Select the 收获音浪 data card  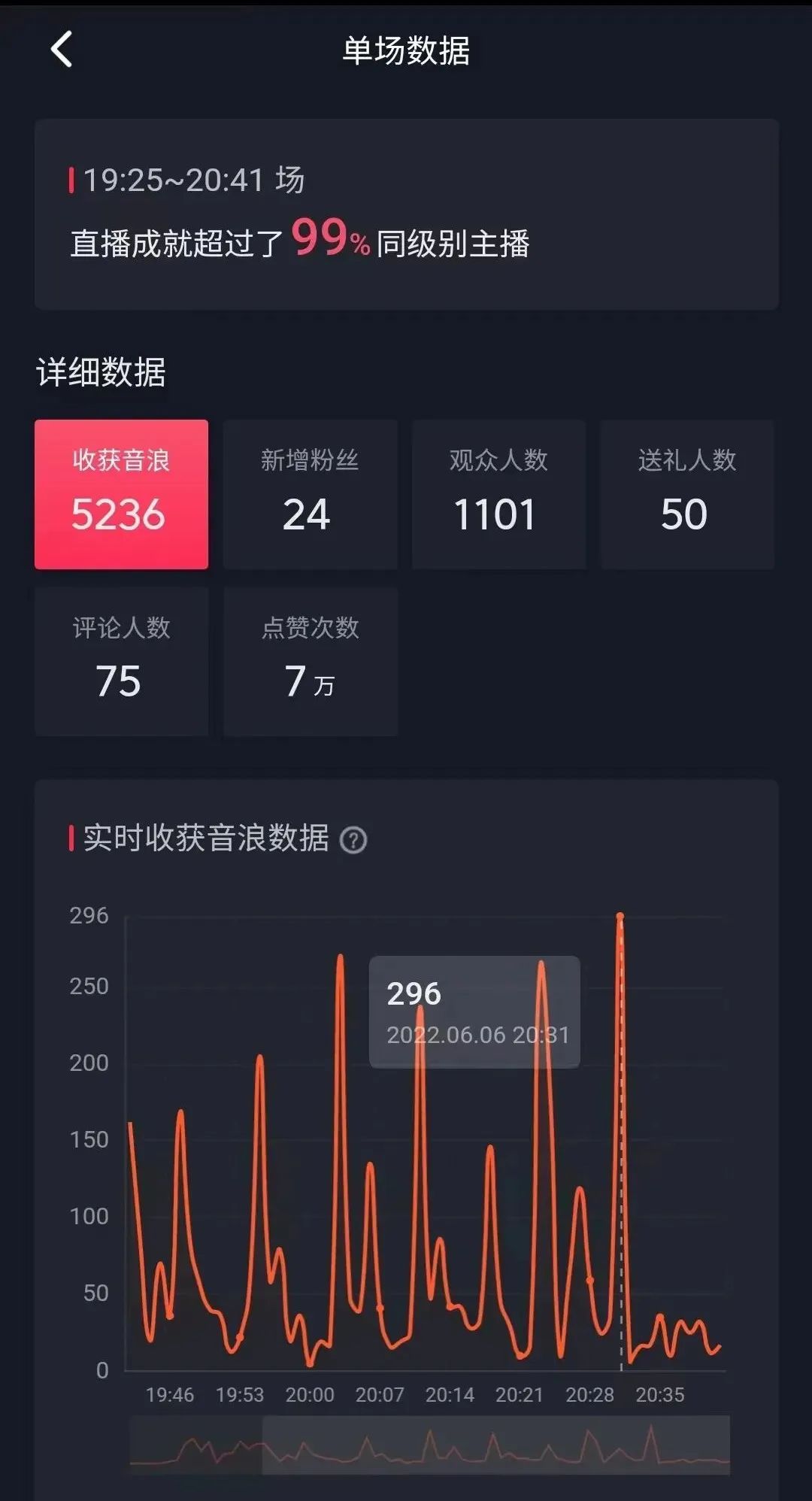coord(121,494)
